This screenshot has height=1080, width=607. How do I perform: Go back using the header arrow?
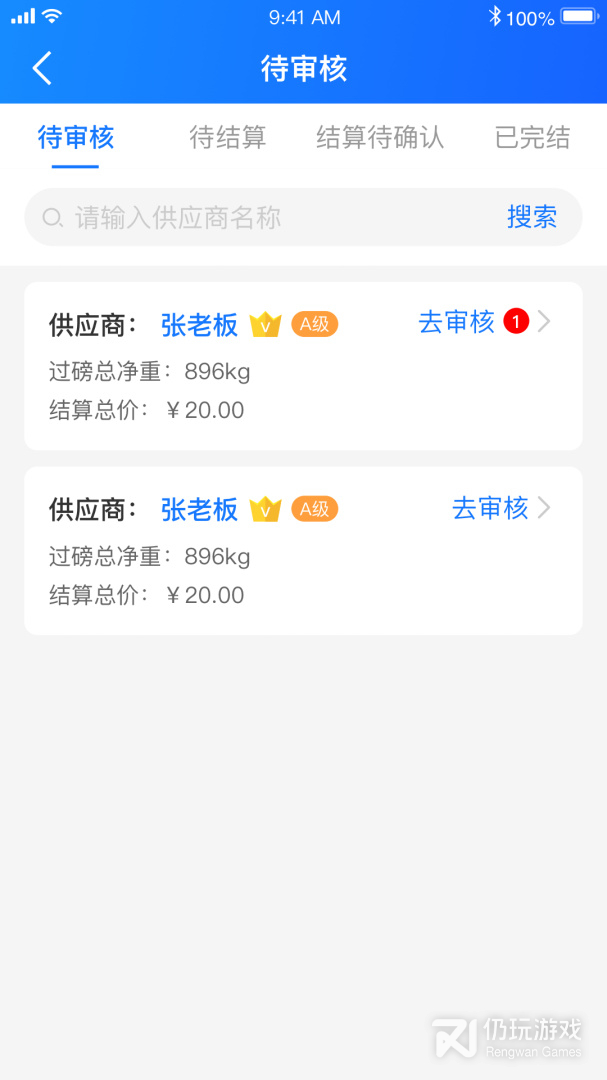pos(42,69)
